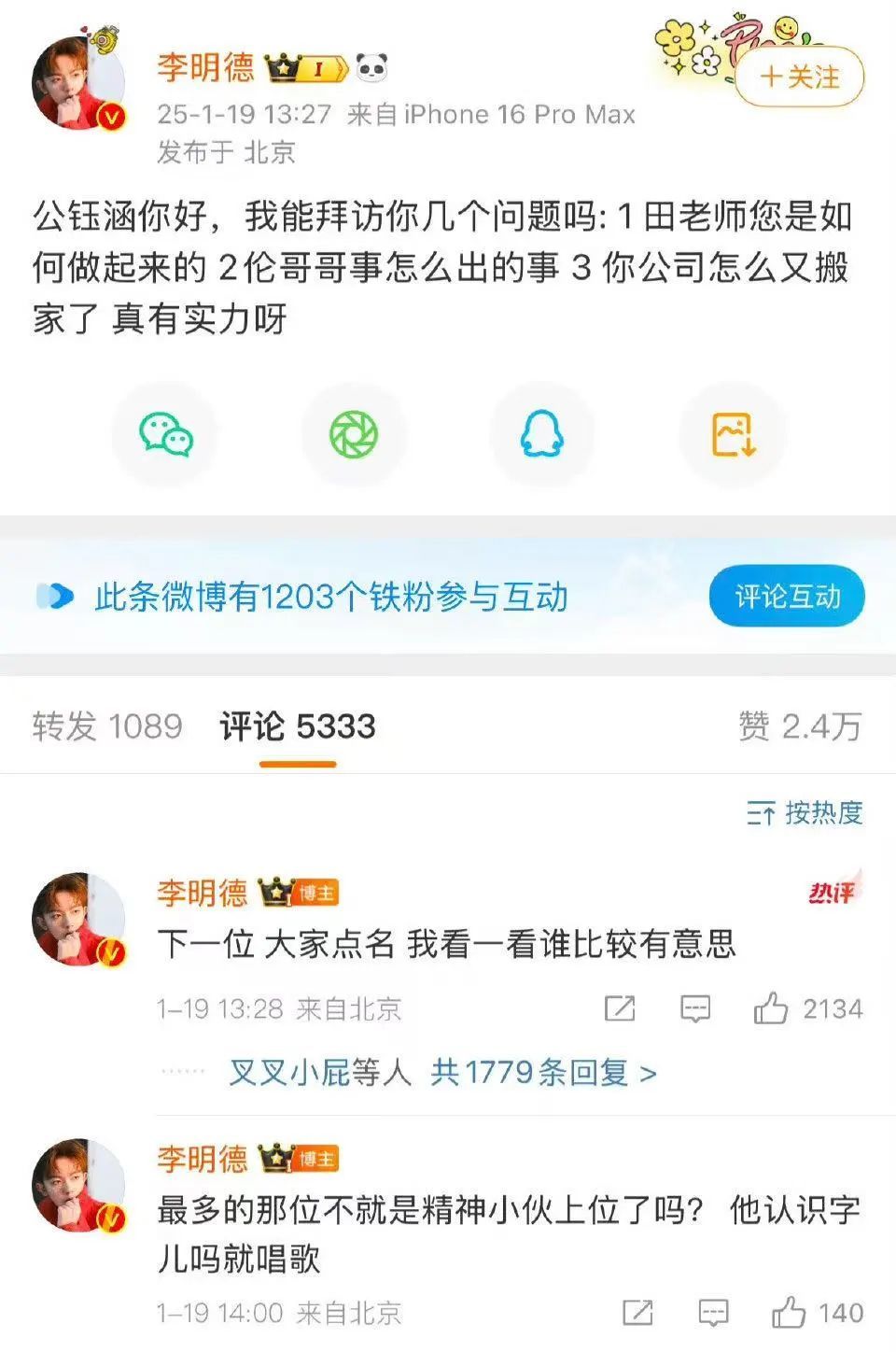The height and width of the screenshot is (1352, 896).
Task: Share the post to QQ
Action: tap(542, 434)
